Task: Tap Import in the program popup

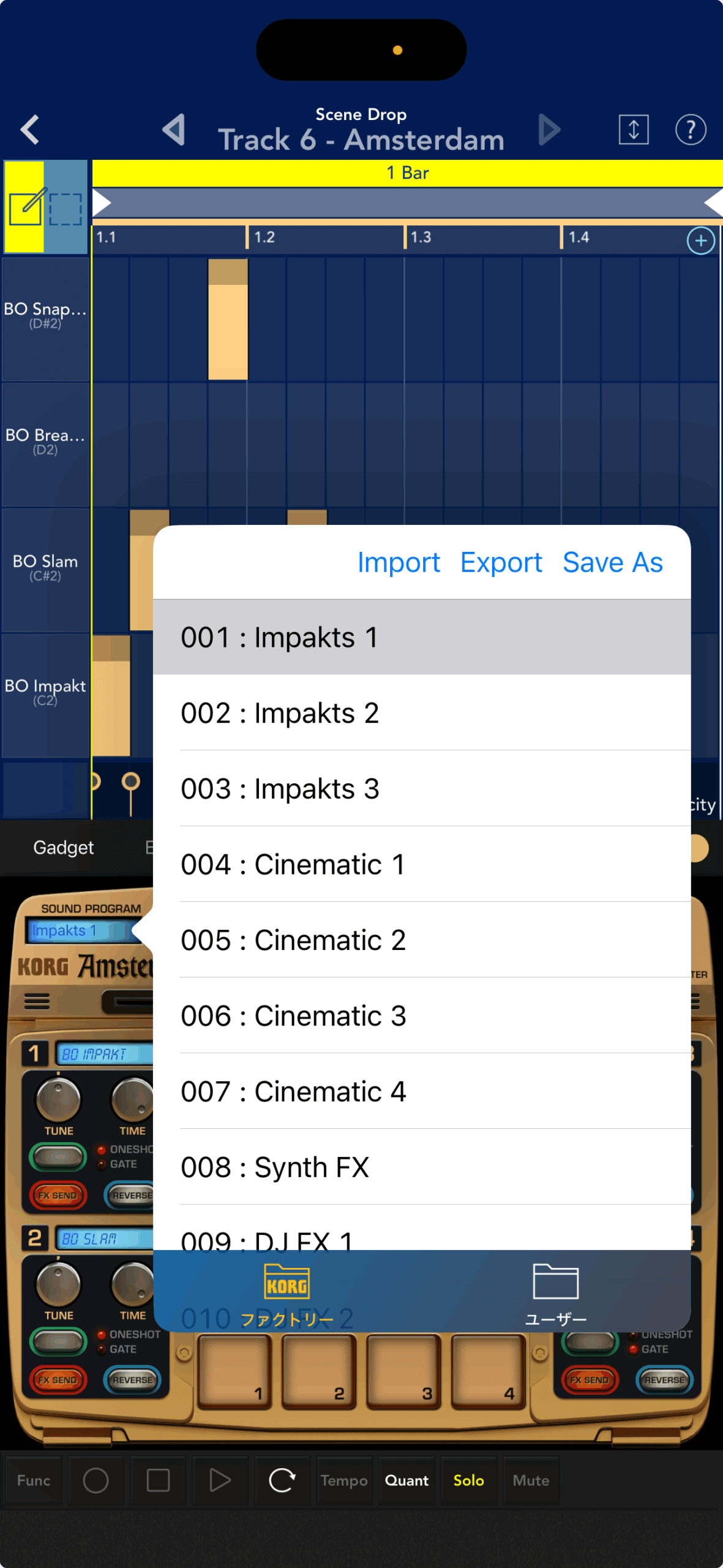Action: pyautogui.click(x=399, y=562)
